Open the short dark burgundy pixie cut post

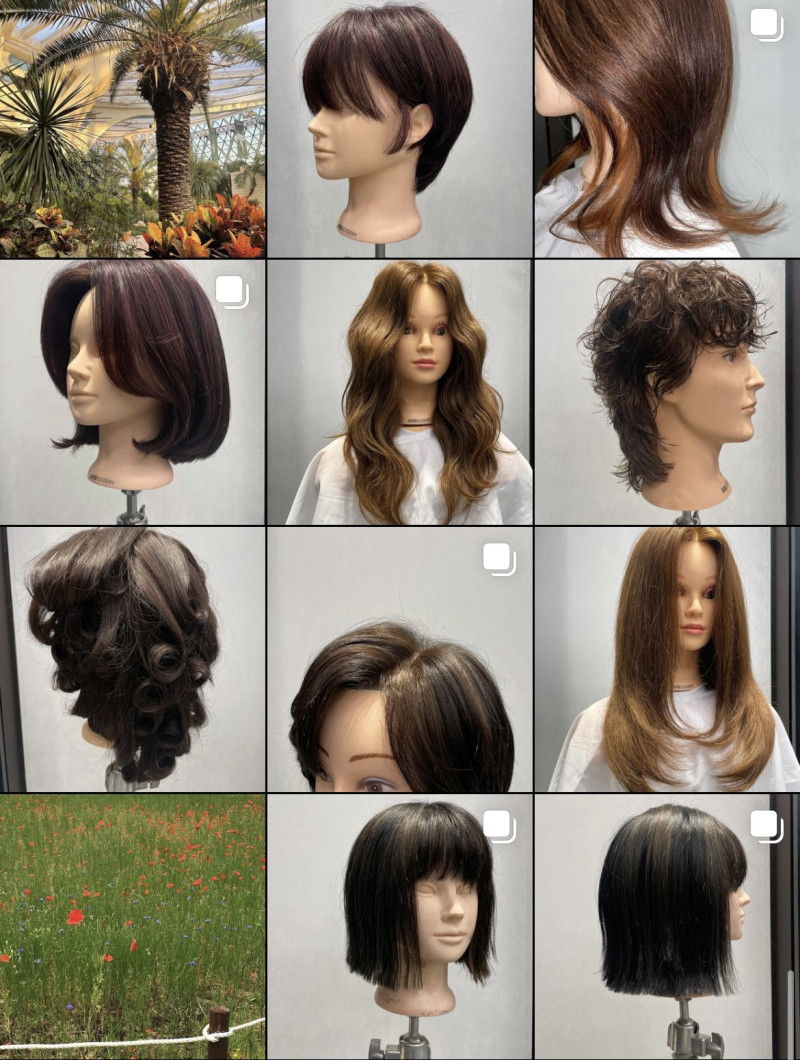click(400, 128)
